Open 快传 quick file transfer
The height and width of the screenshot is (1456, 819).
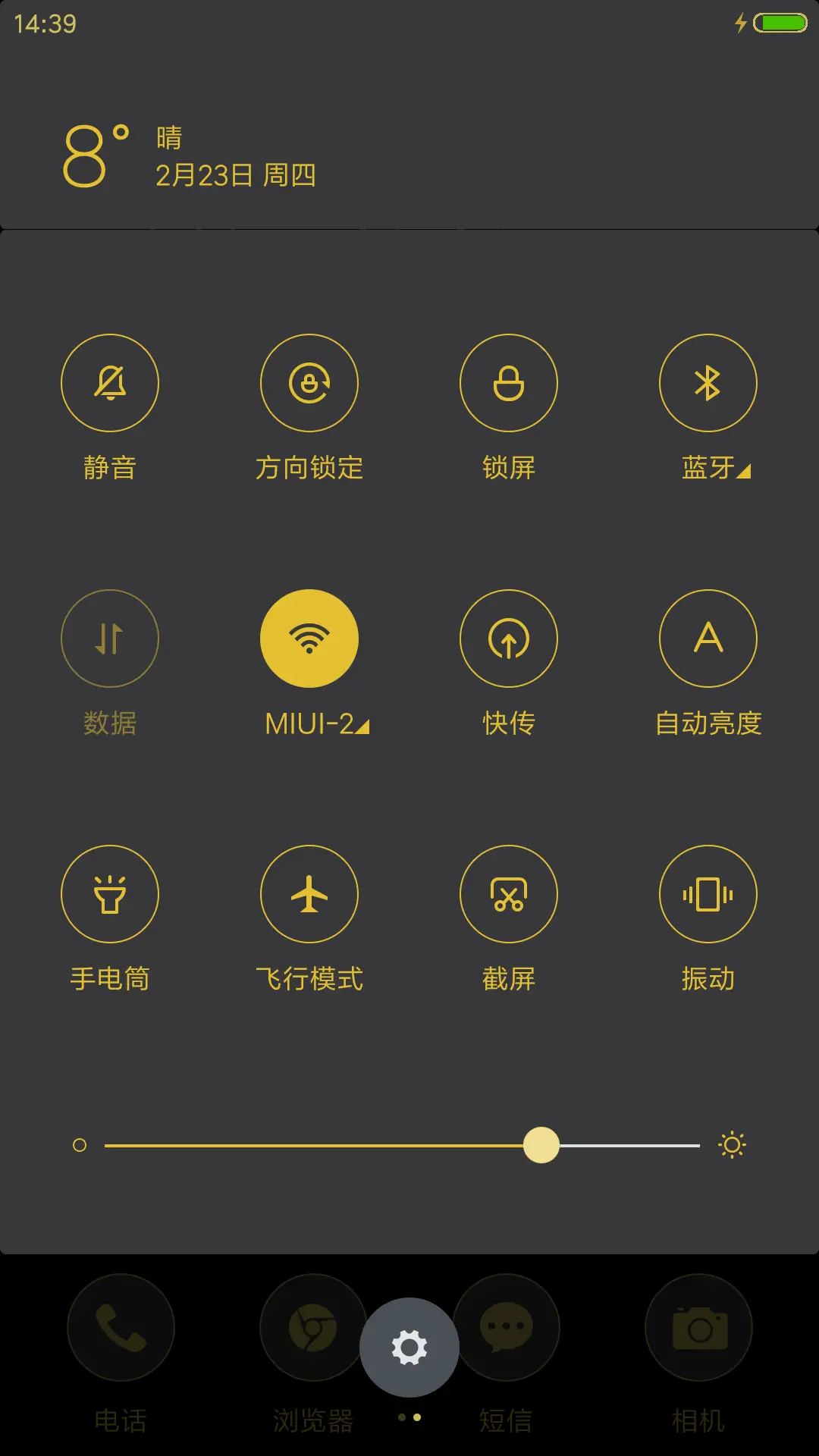tap(509, 639)
